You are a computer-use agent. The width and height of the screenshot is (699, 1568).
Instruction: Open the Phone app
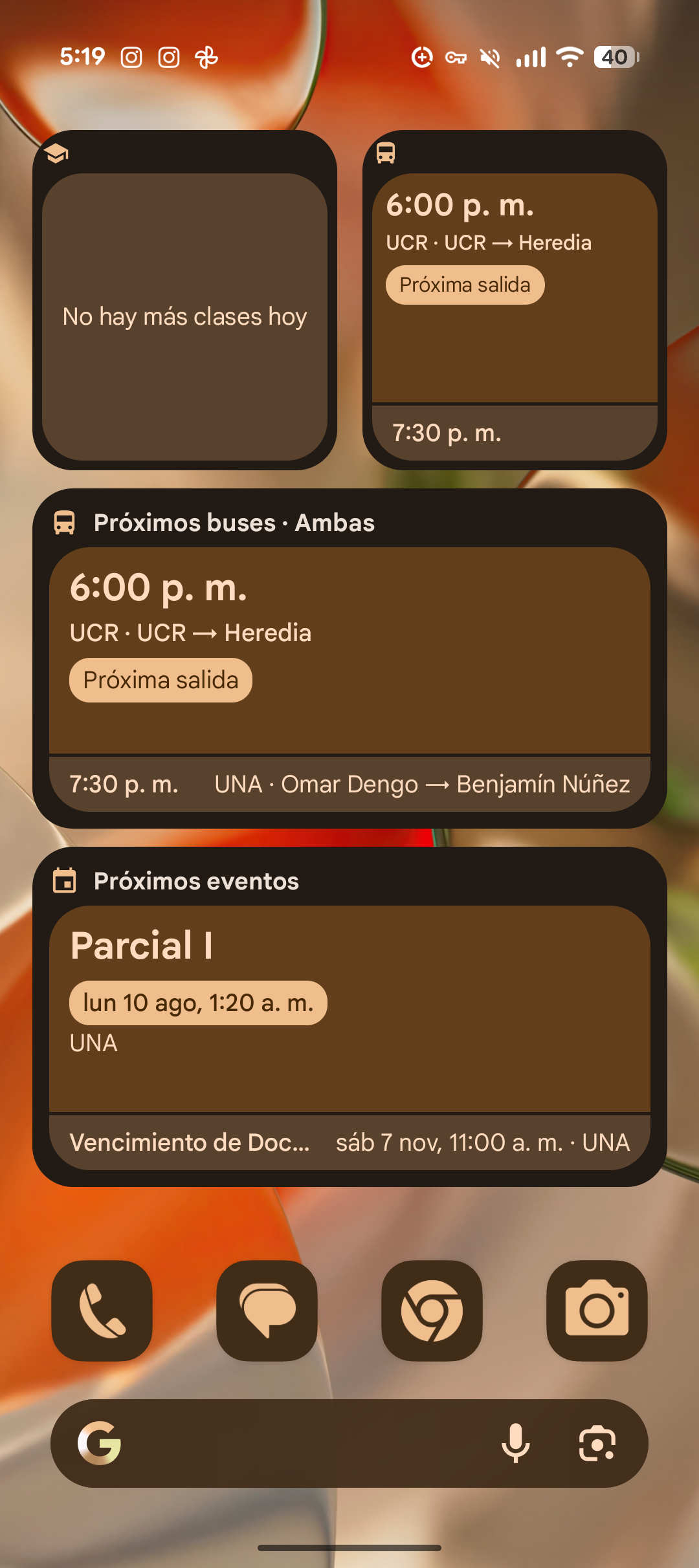[102, 1311]
